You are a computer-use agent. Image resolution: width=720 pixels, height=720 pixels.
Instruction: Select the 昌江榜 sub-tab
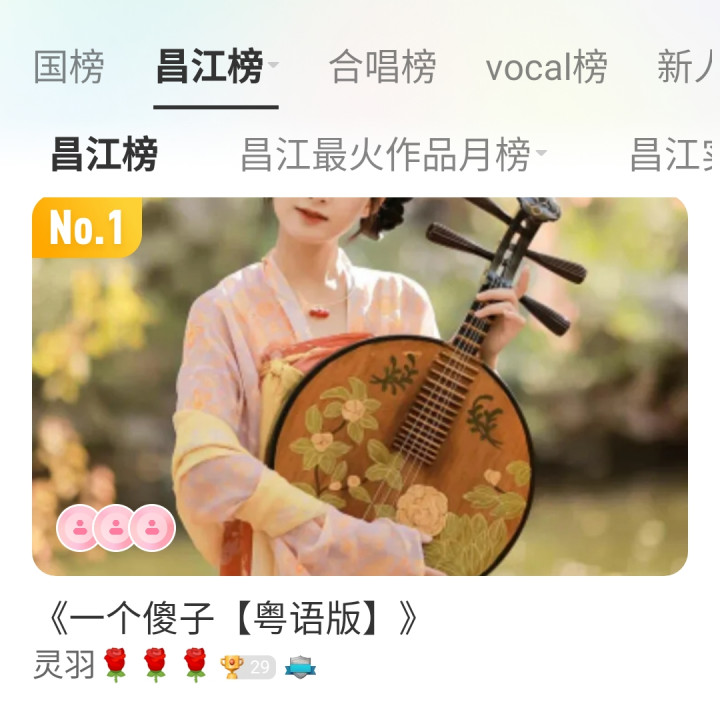(x=104, y=156)
